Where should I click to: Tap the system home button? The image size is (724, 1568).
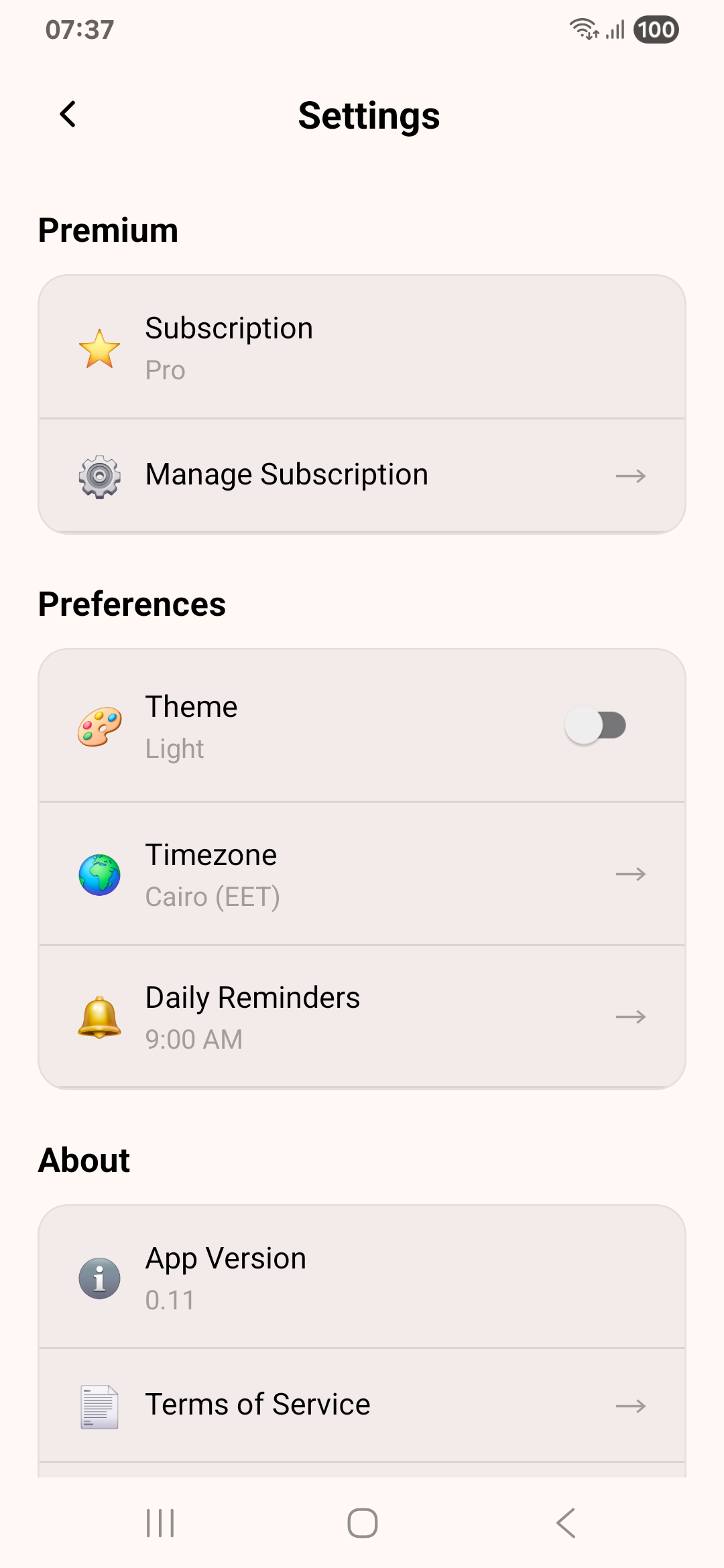(x=362, y=1523)
